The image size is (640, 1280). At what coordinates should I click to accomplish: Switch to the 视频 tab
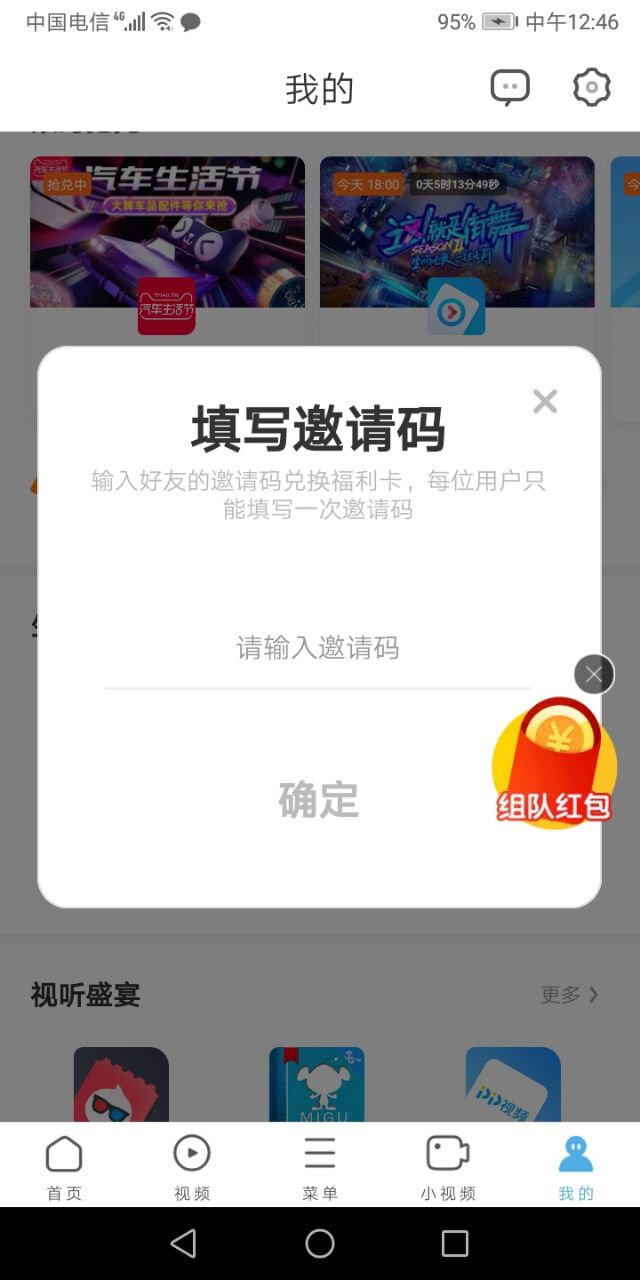point(192,1166)
